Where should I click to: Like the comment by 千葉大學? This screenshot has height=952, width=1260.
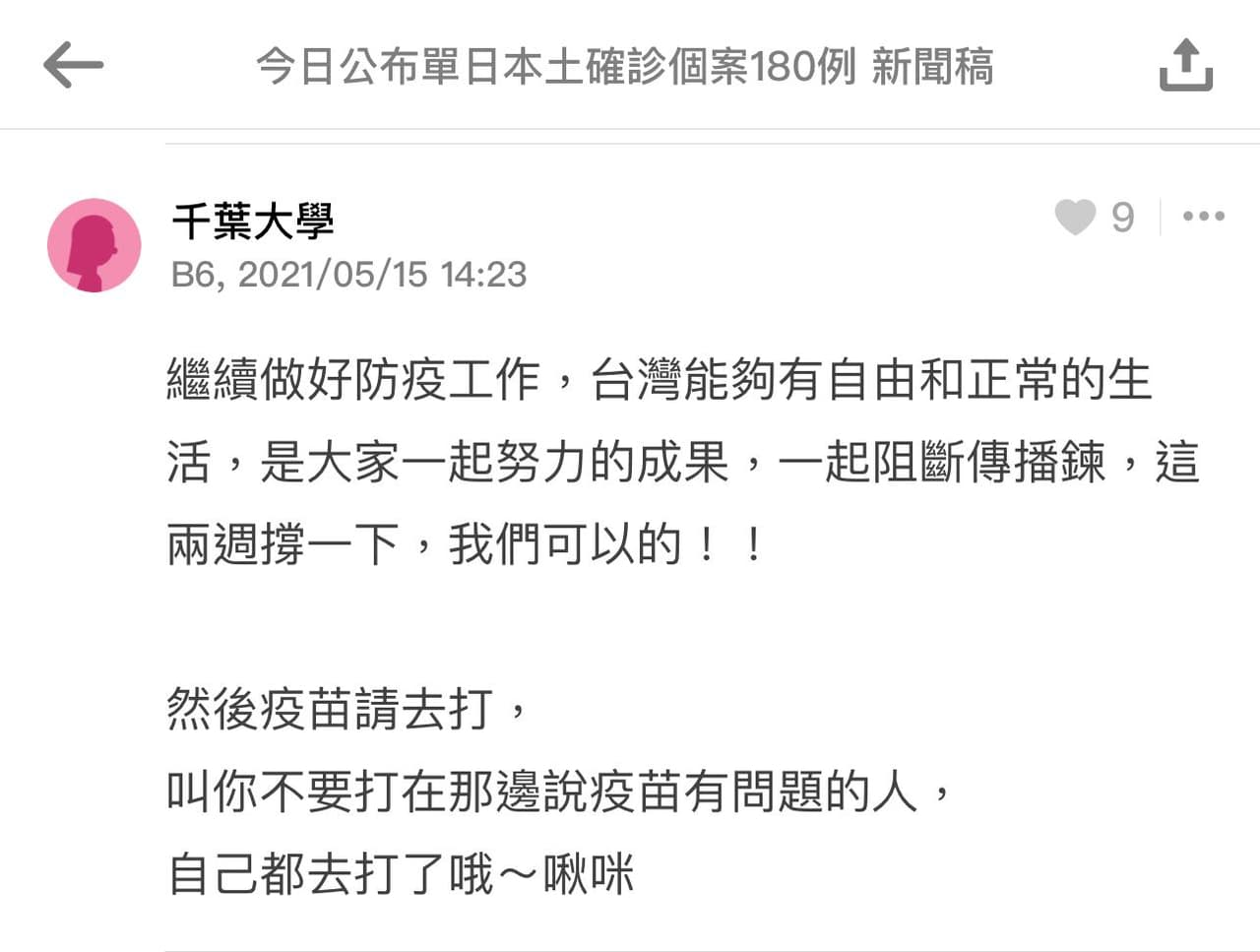1075,217
